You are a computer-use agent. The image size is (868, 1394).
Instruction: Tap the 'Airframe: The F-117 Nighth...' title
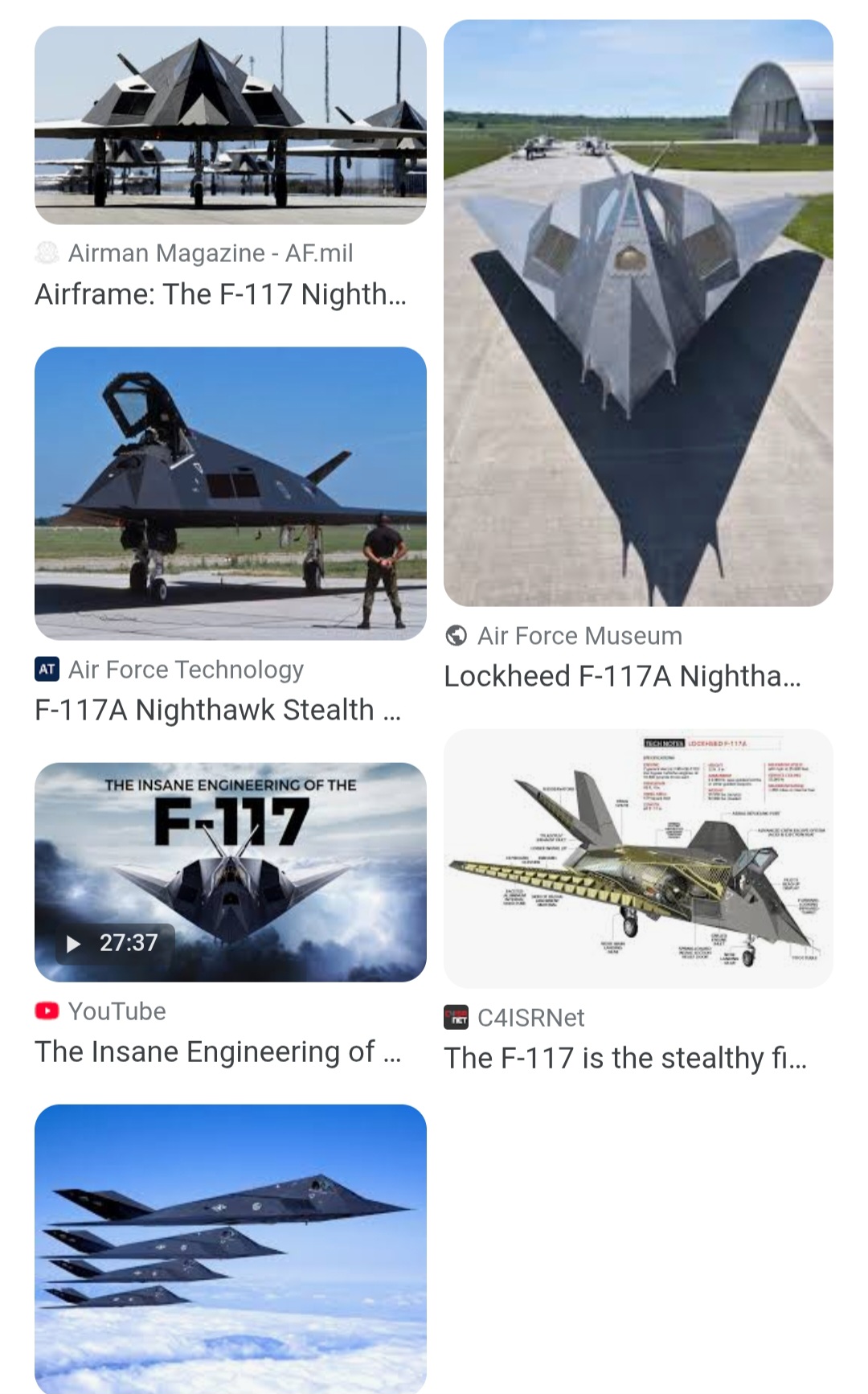[220, 294]
